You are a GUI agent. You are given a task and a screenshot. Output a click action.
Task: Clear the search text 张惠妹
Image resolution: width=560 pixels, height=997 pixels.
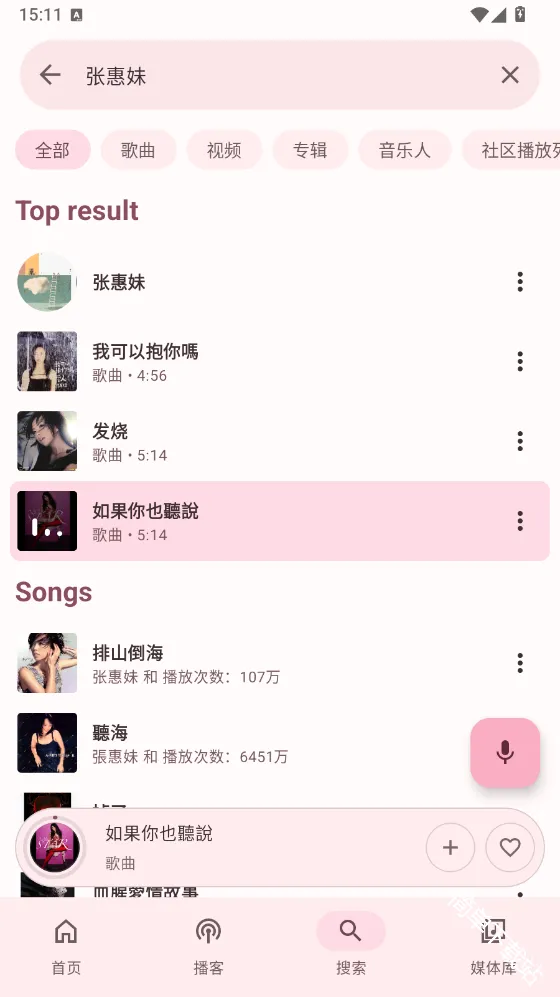pos(510,75)
